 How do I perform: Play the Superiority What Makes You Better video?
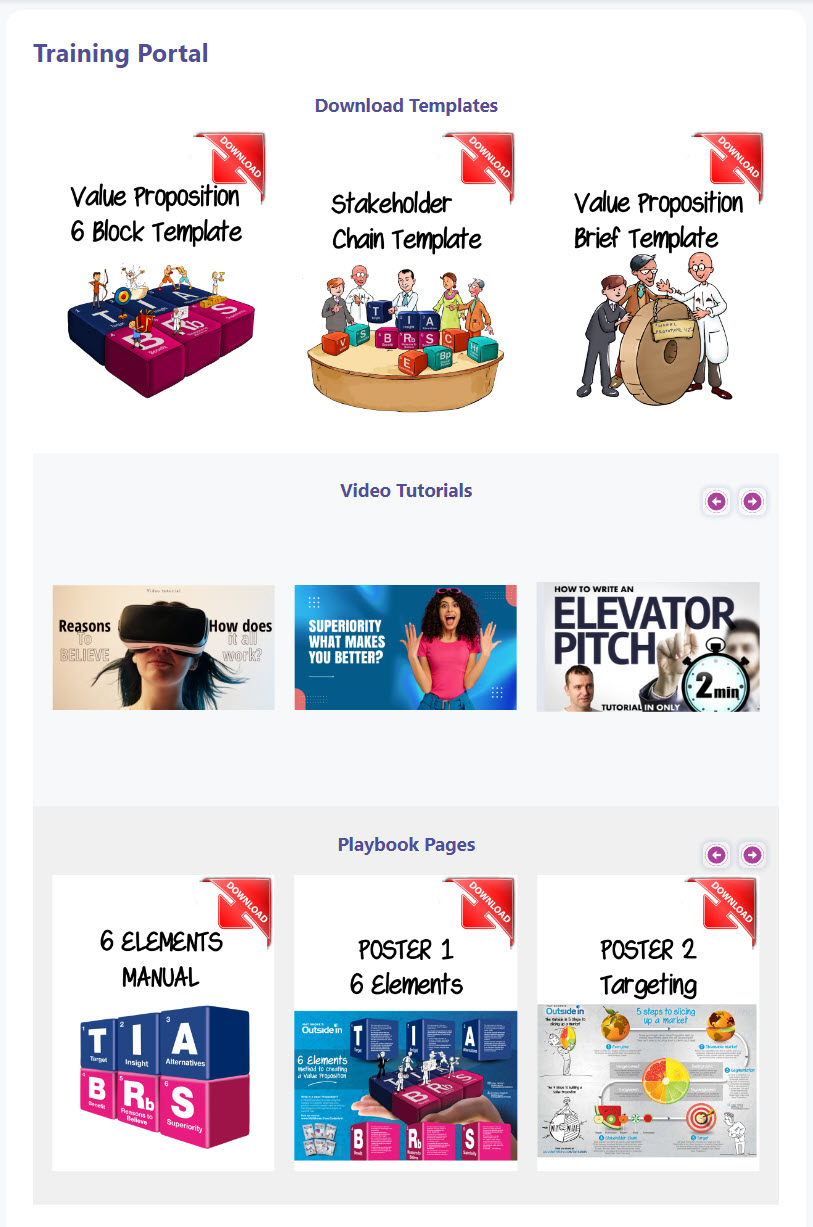click(405, 647)
